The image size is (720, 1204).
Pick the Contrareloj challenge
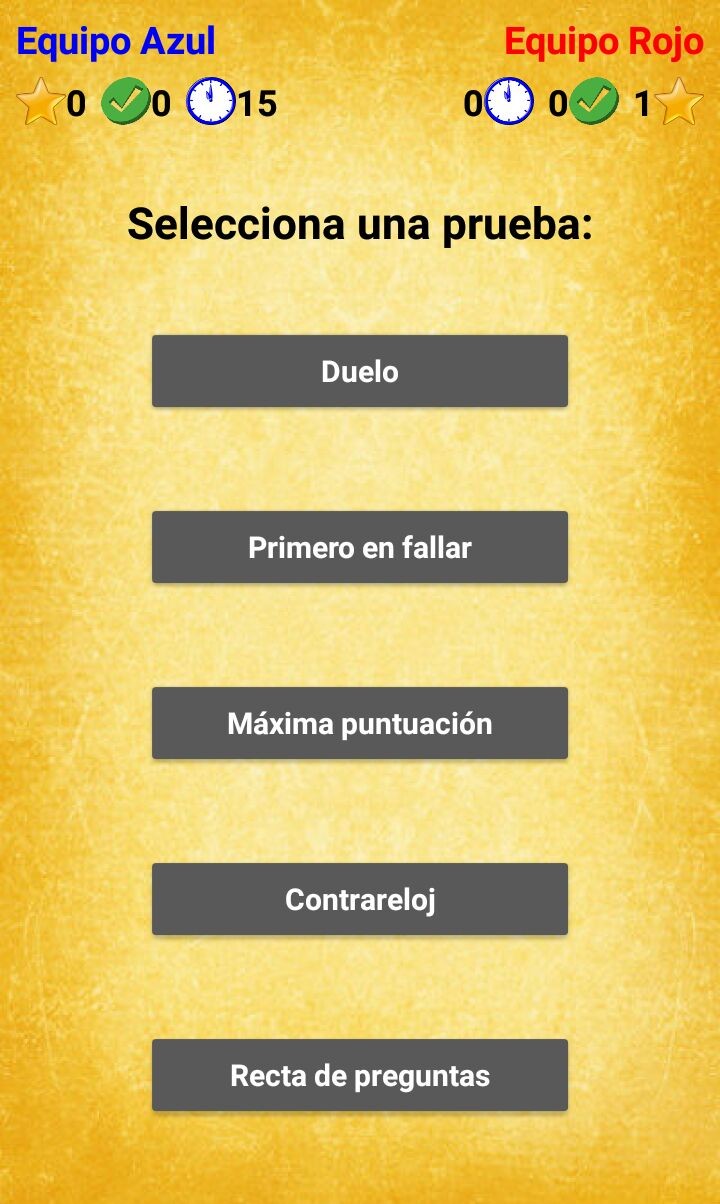point(360,899)
